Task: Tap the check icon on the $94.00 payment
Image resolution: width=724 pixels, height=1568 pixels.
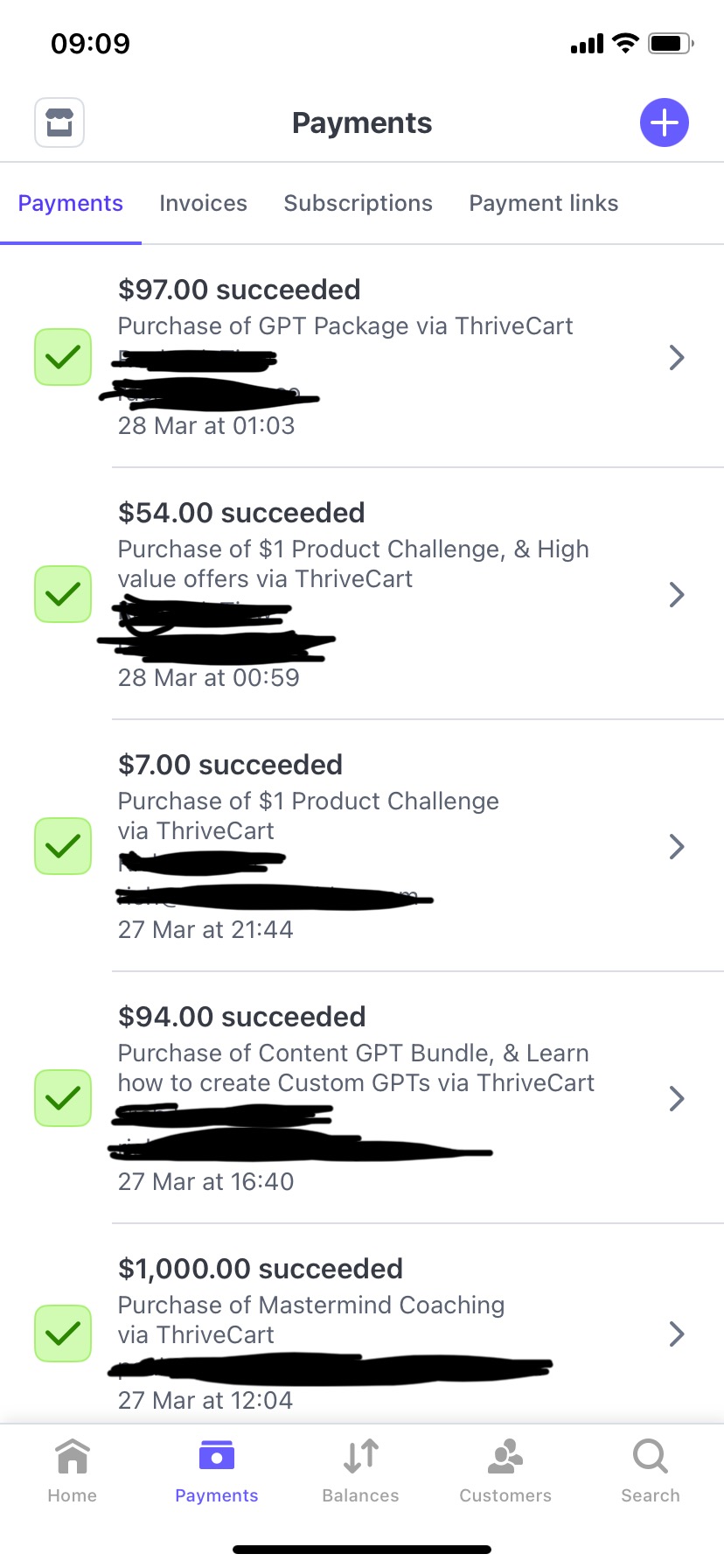Action: point(62,1098)
